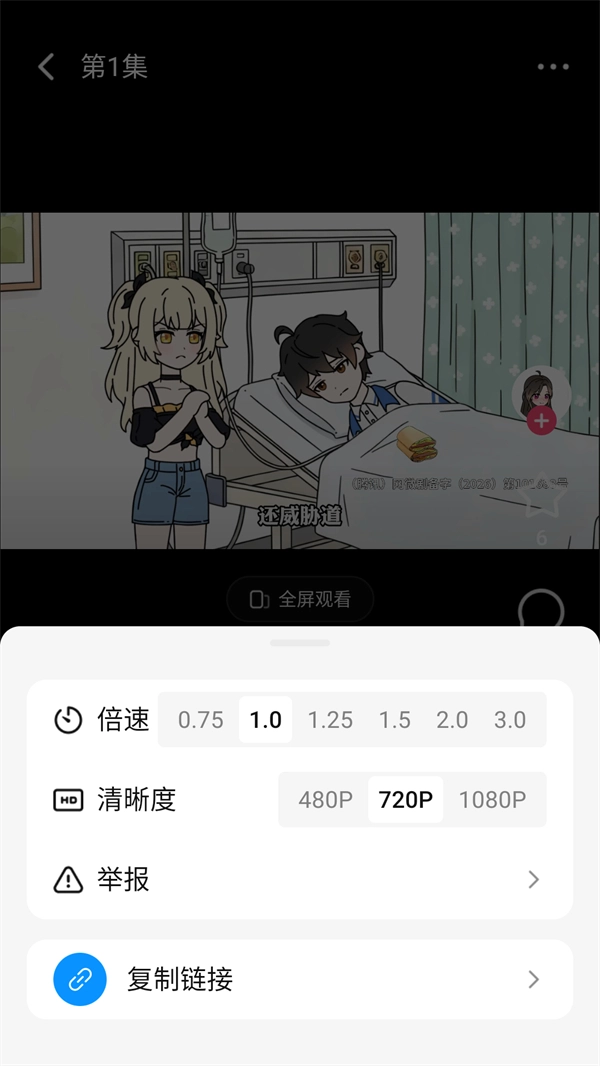
Task: Choose 1080P video quality
Action: point(492,800)
